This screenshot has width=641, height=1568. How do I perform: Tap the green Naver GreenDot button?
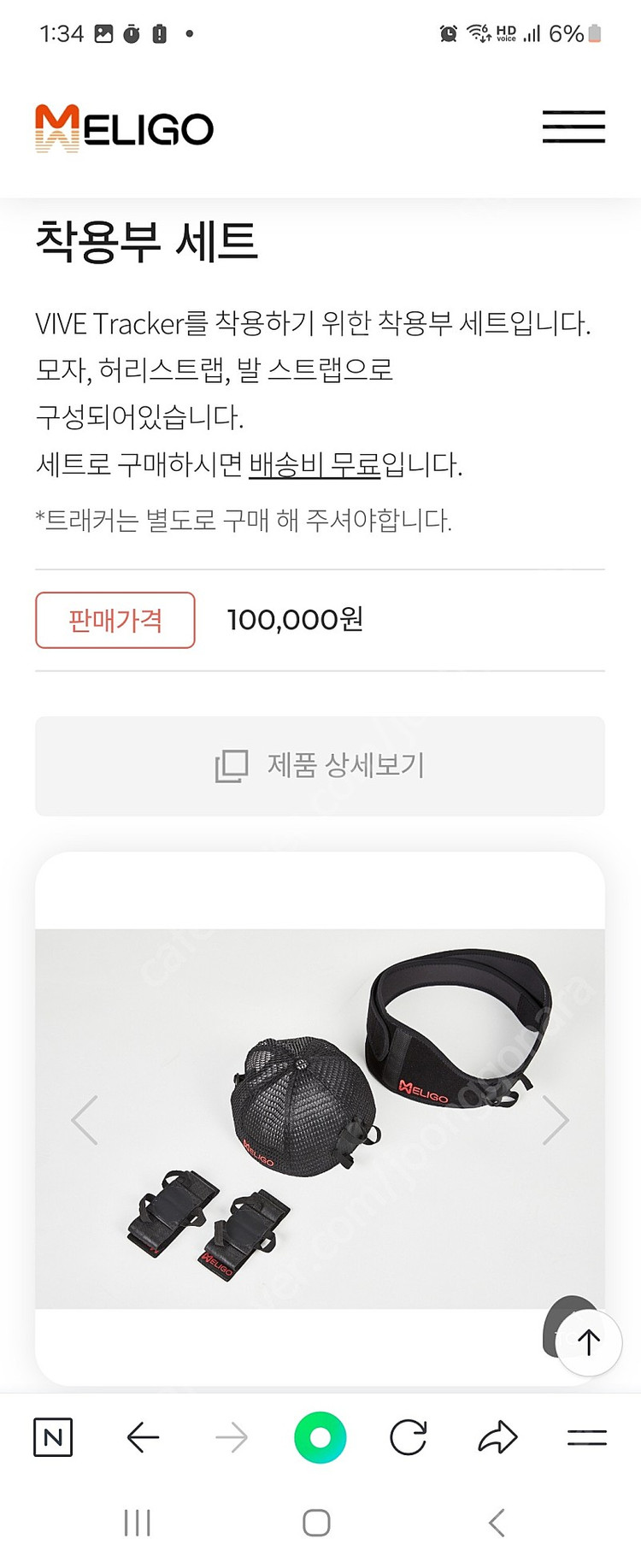(x=320, y=1437)
